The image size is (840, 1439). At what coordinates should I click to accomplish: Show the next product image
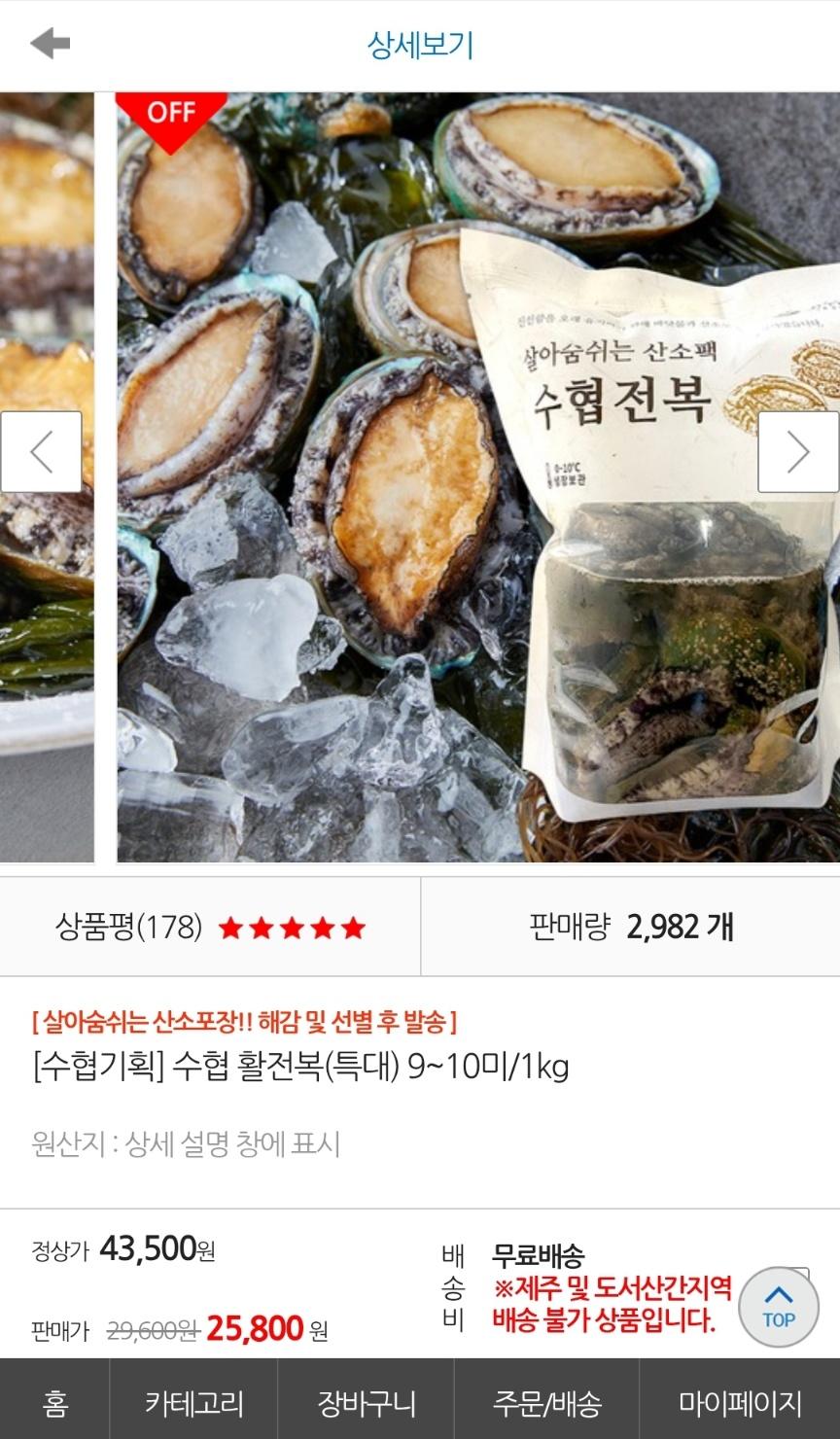pyautogui.click(x=797, y=452)
